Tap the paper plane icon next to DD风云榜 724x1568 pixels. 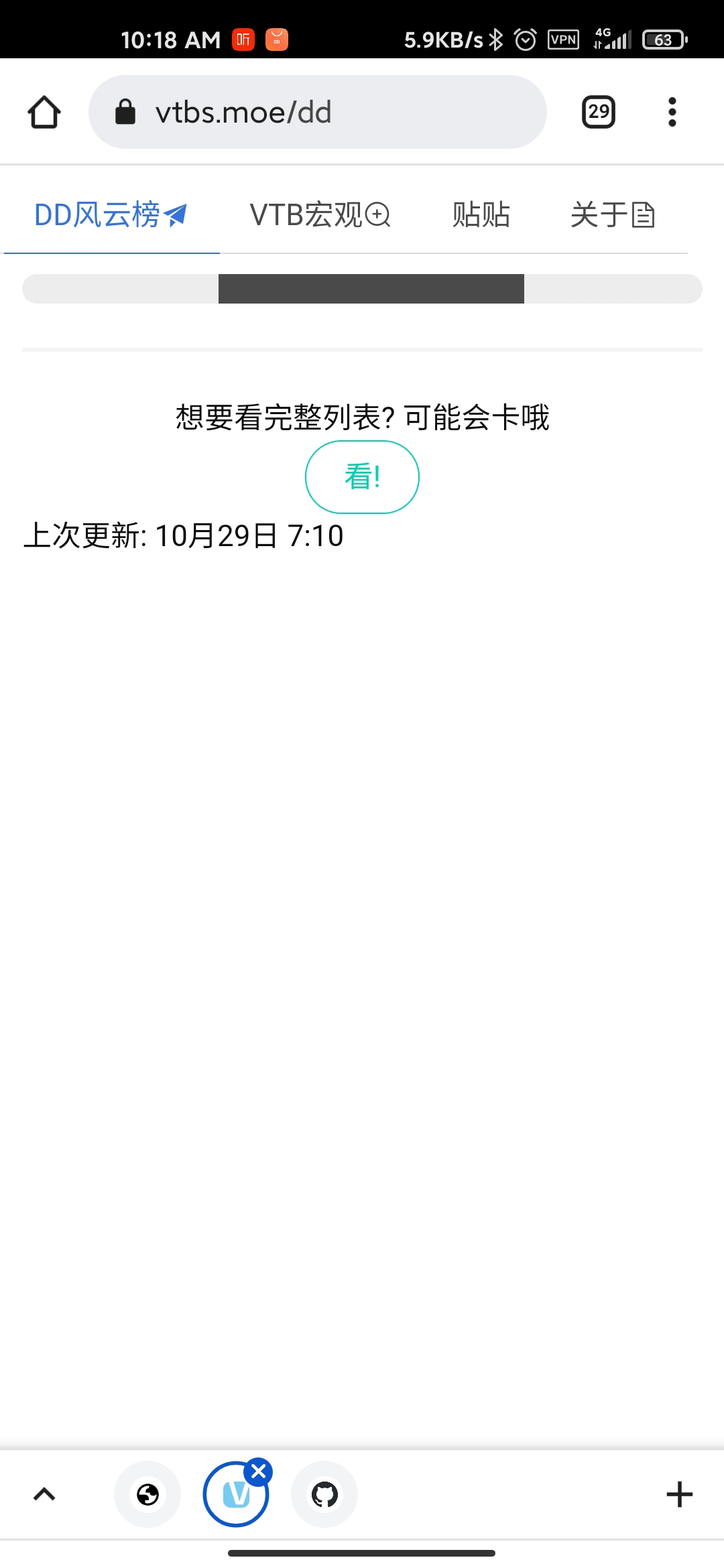click(176, 214)
